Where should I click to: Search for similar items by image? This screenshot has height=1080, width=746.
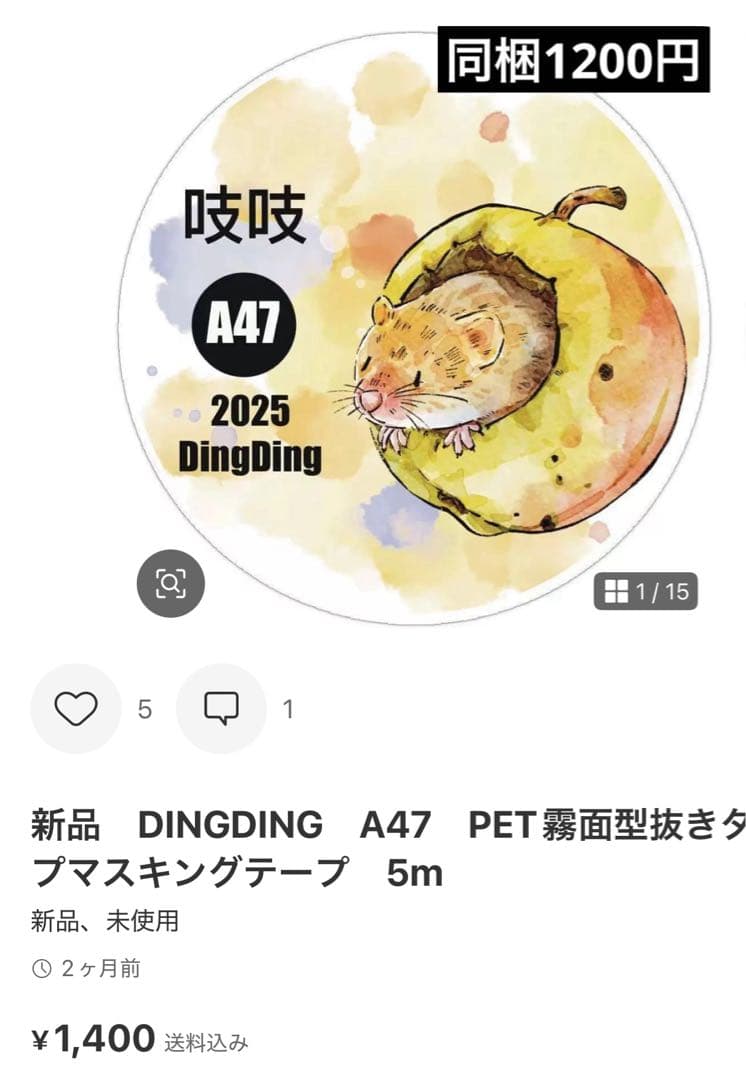171,583
